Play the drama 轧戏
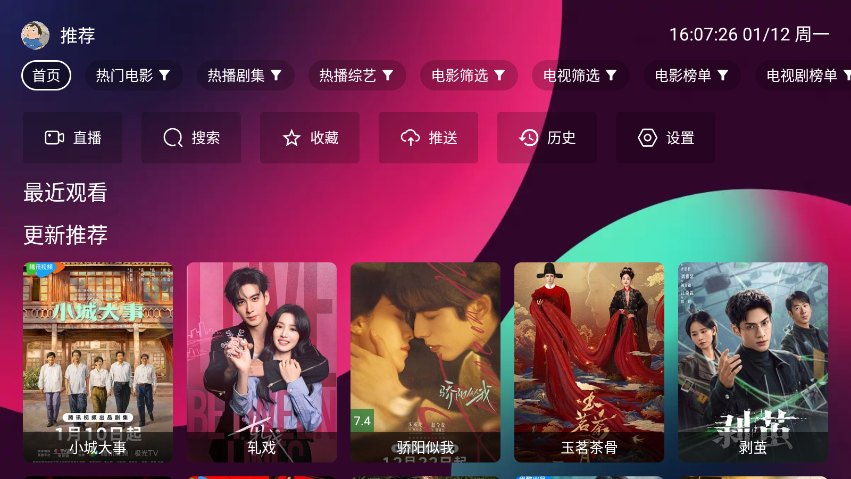 pyautogui.click(x=262, y=362)
